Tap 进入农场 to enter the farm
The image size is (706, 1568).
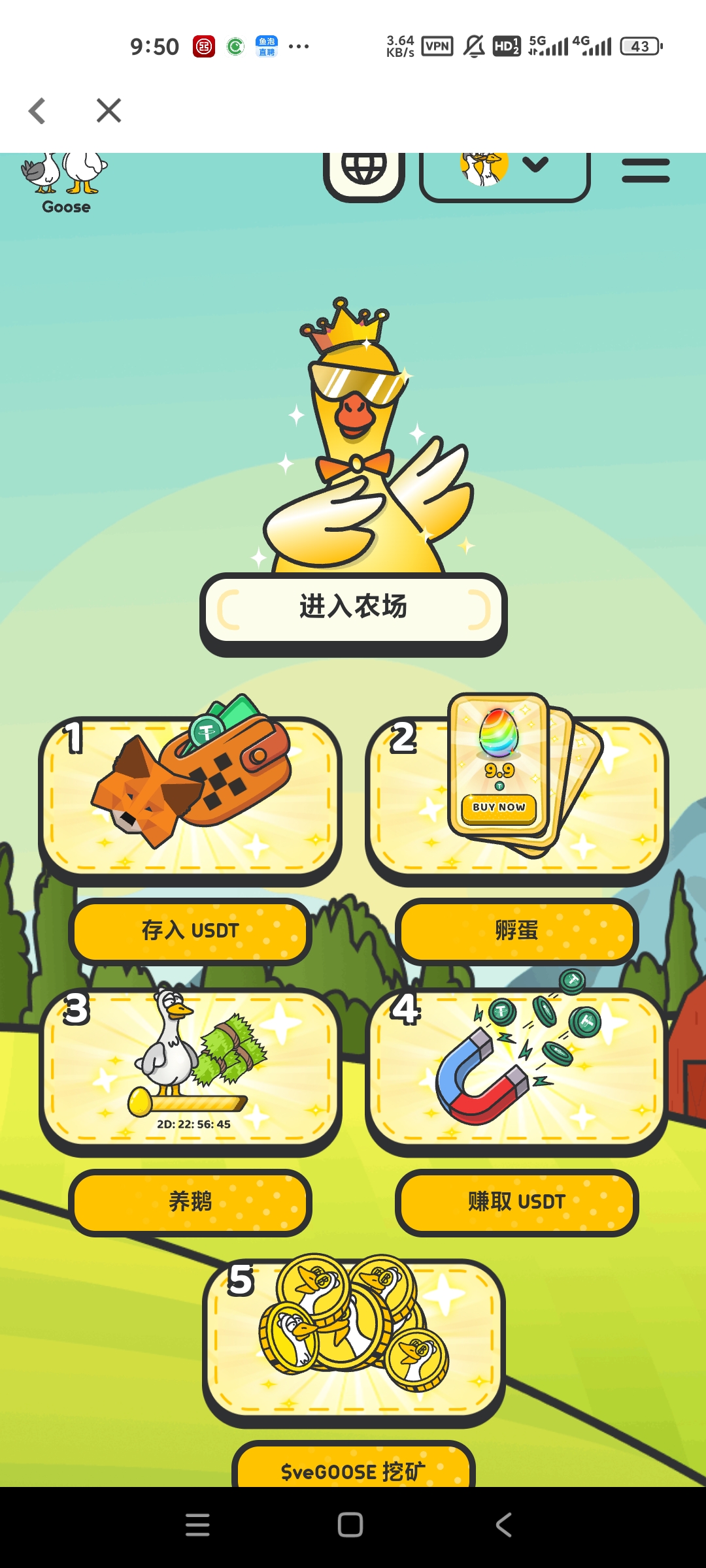[x=353, y=608]
